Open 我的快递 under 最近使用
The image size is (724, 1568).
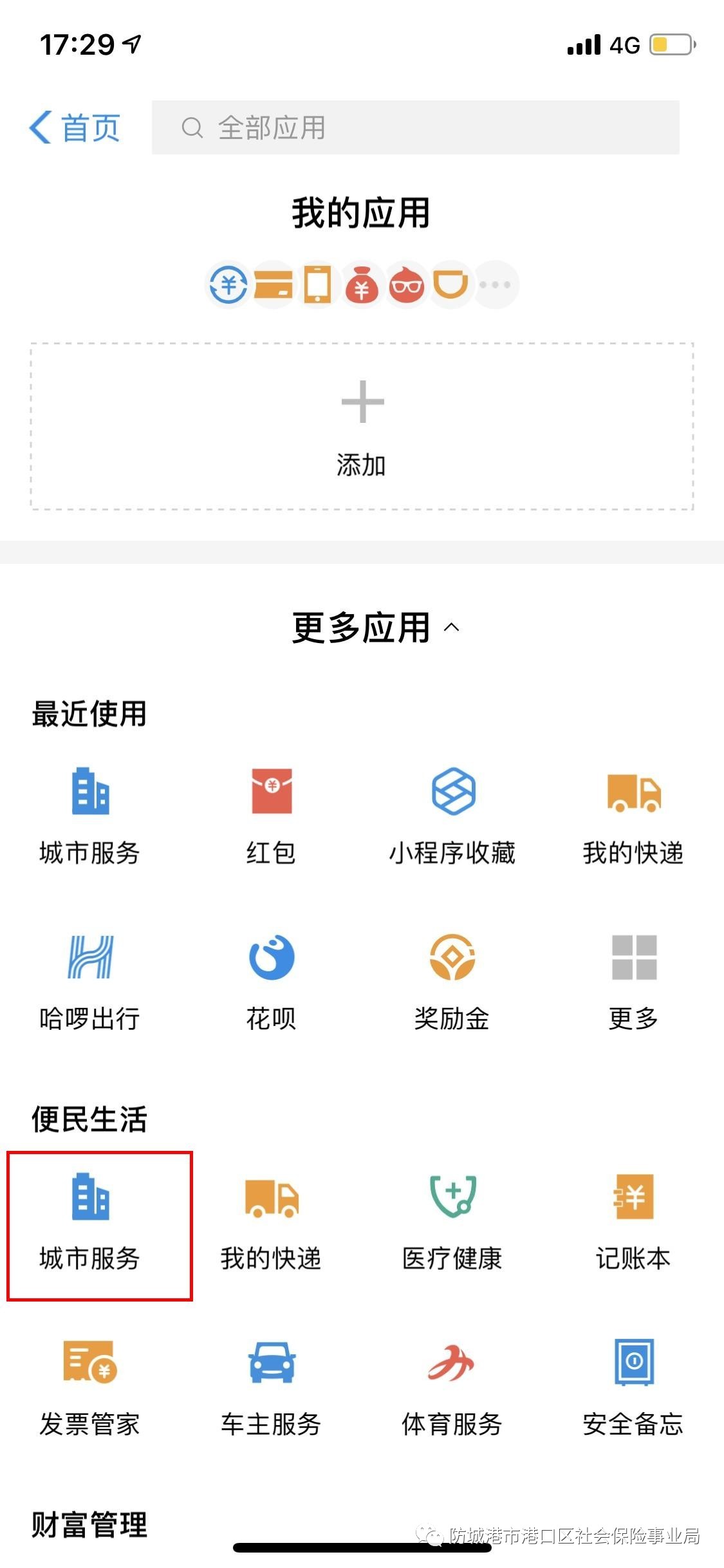point(634,815)
